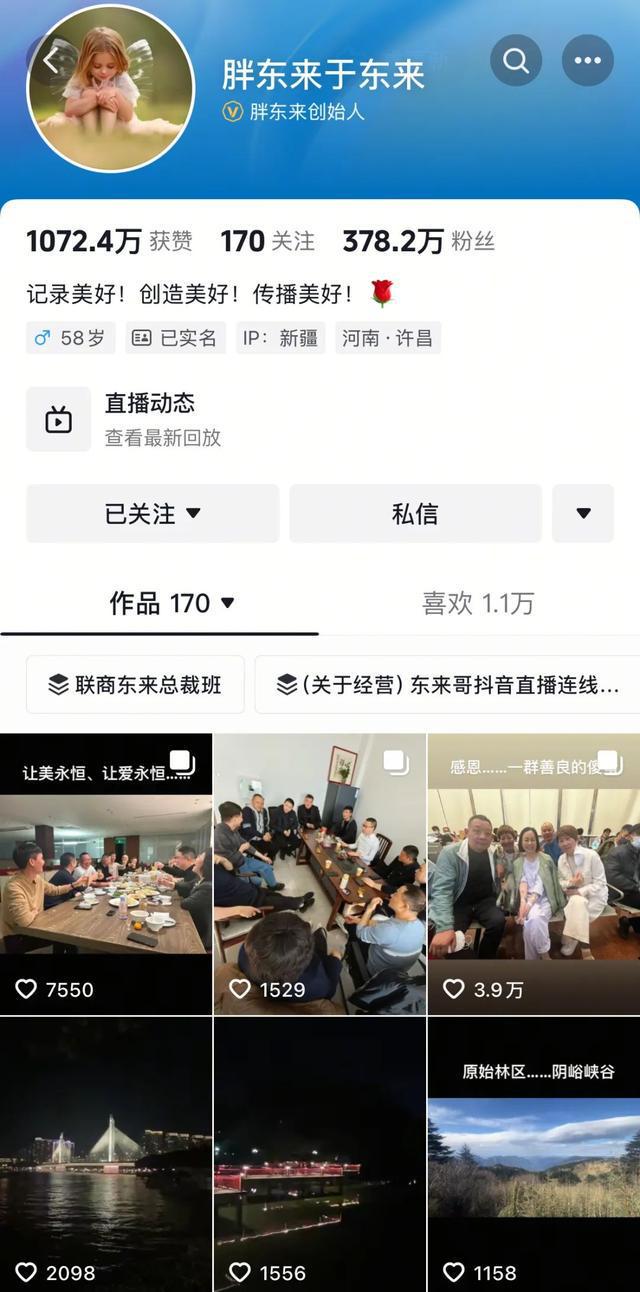Expand the recommended users arrow button
The image size is (640, 1292).
[583, 513]
